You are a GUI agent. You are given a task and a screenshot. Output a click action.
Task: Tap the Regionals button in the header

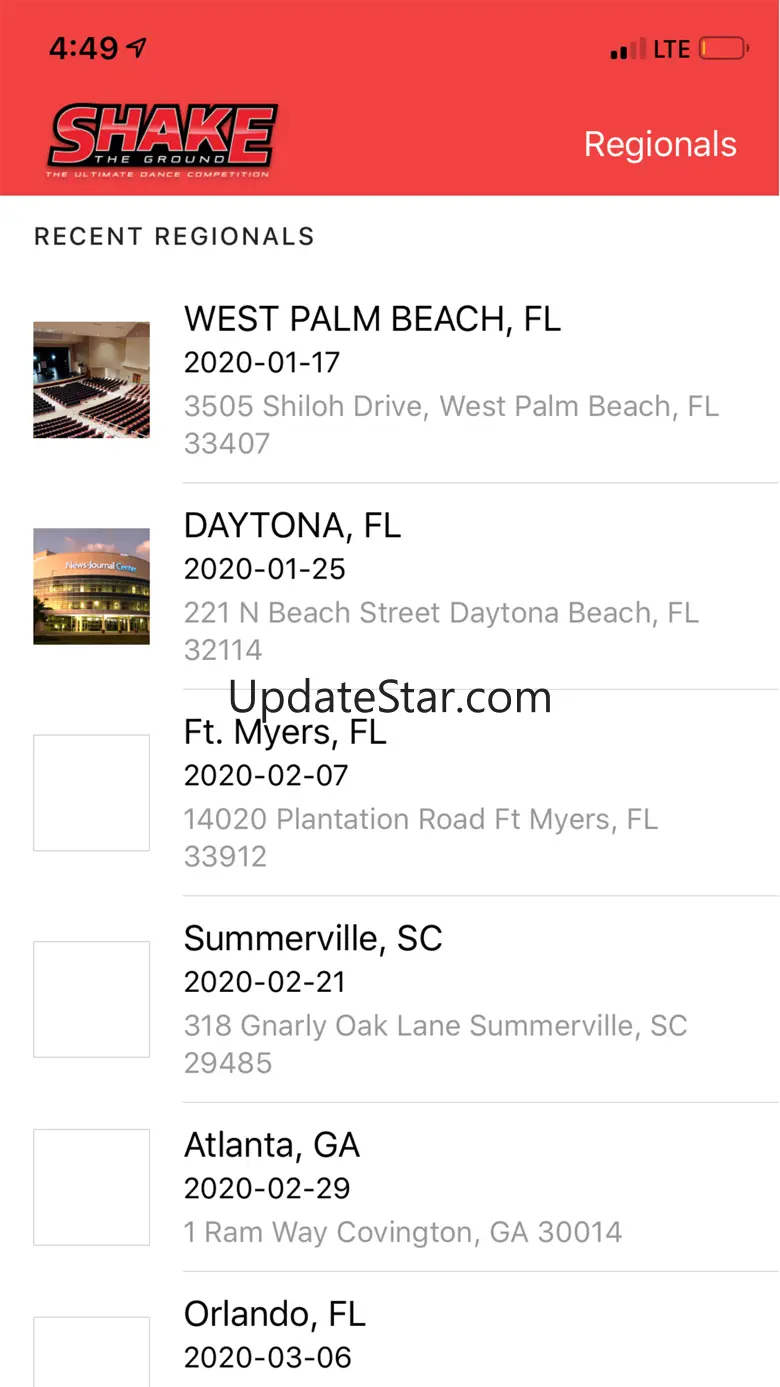(660, 144)
